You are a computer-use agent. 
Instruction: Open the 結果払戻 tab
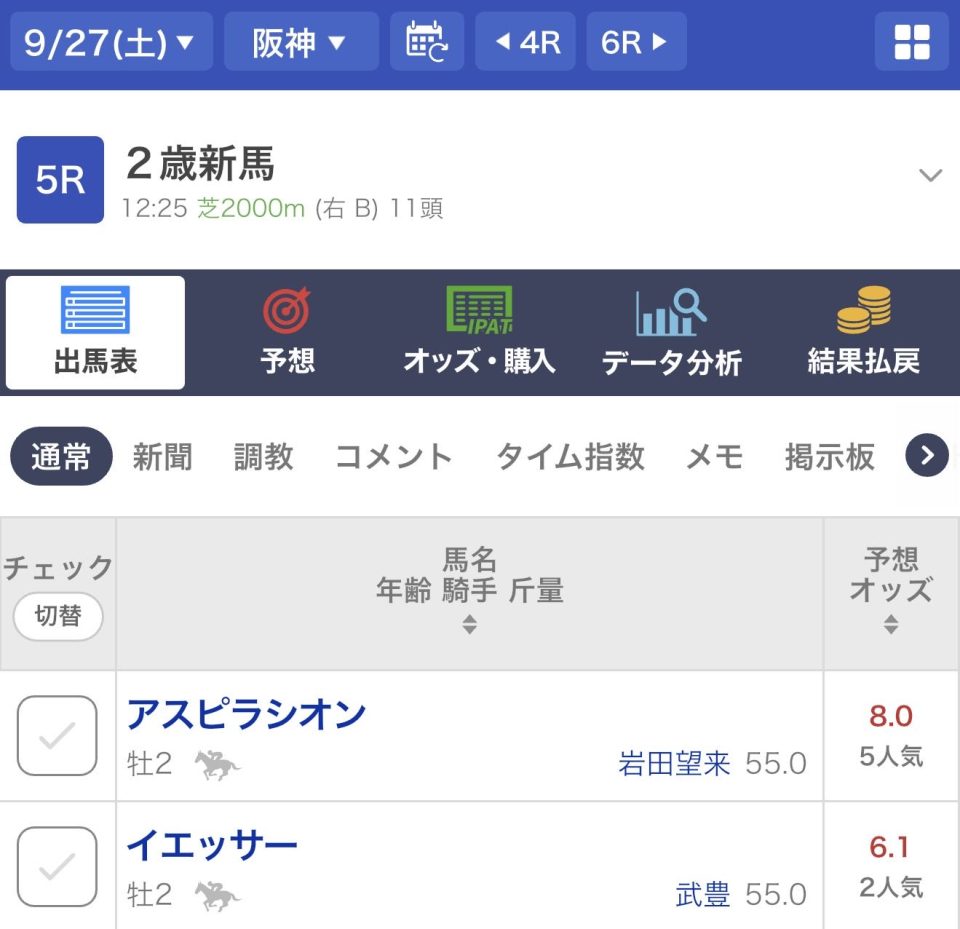(x=863, y=333)
